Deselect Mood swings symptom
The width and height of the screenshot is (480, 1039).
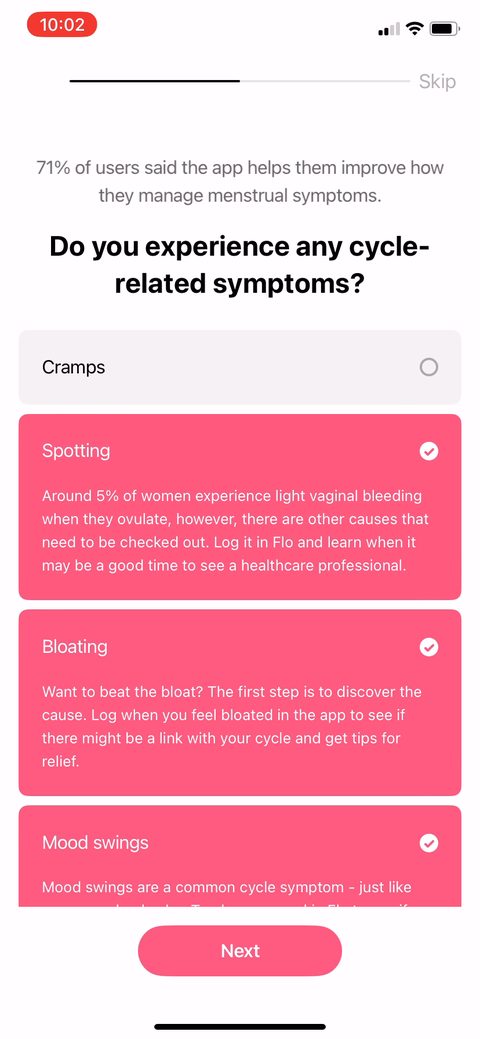pos(240,855)
